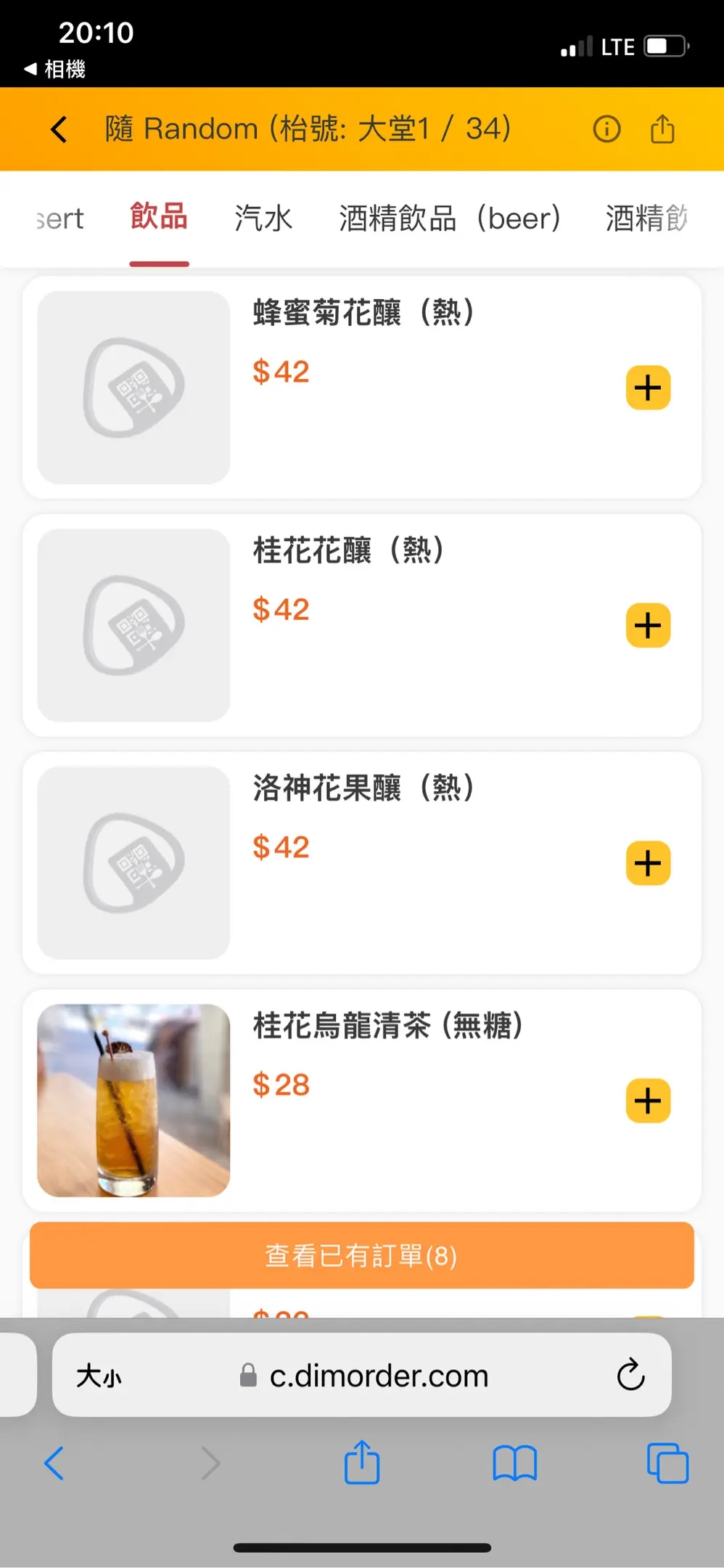Reload the page in Safari
Screen dimensions: 724x1568
630,1374
